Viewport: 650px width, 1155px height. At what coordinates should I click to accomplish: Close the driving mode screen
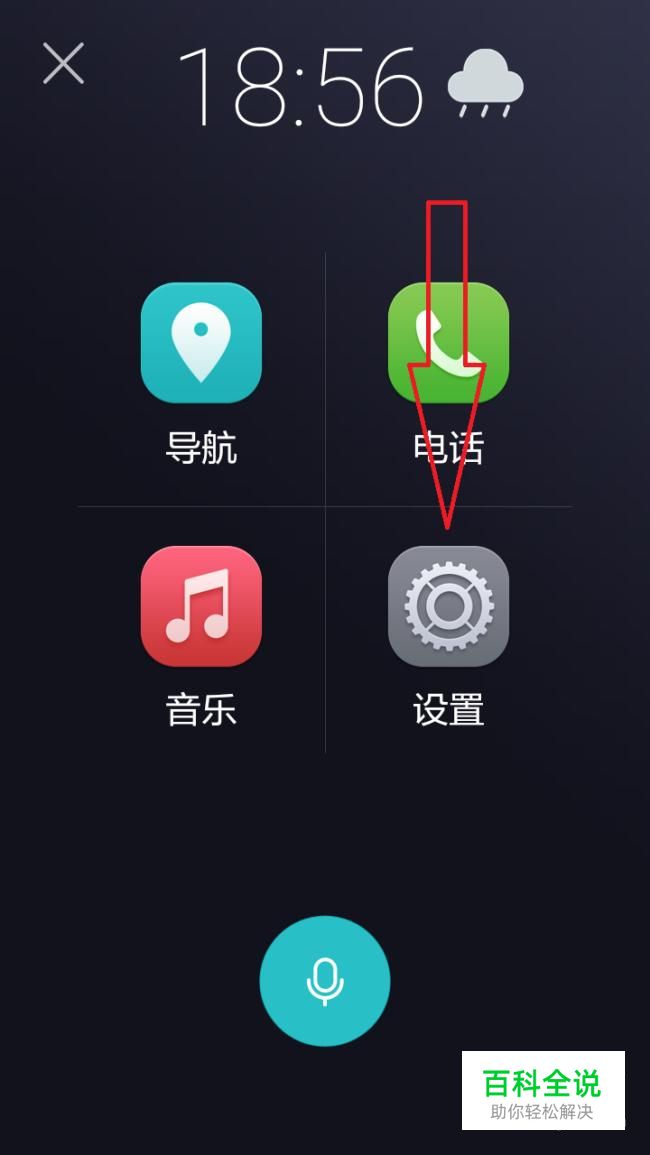[63, 63]
